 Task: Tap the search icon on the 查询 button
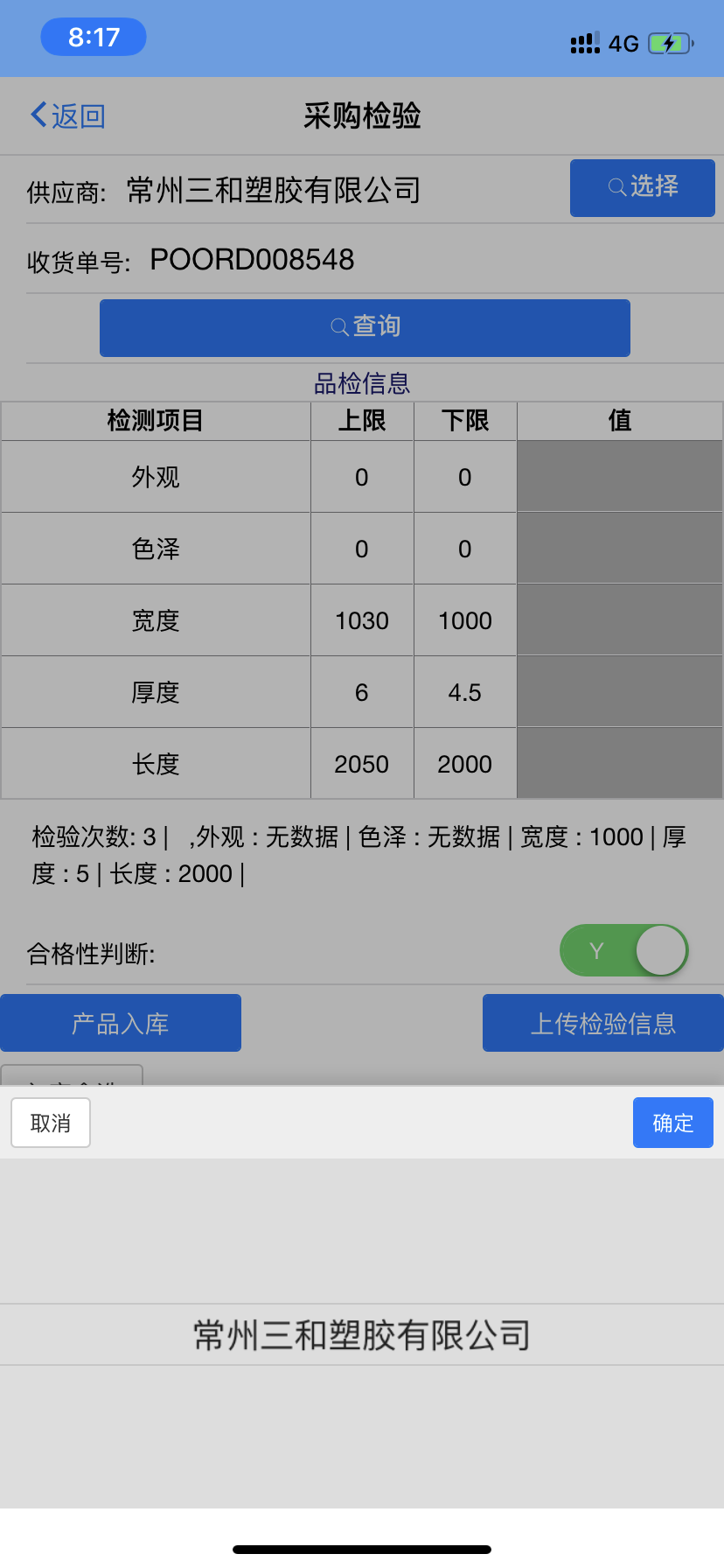339,326
